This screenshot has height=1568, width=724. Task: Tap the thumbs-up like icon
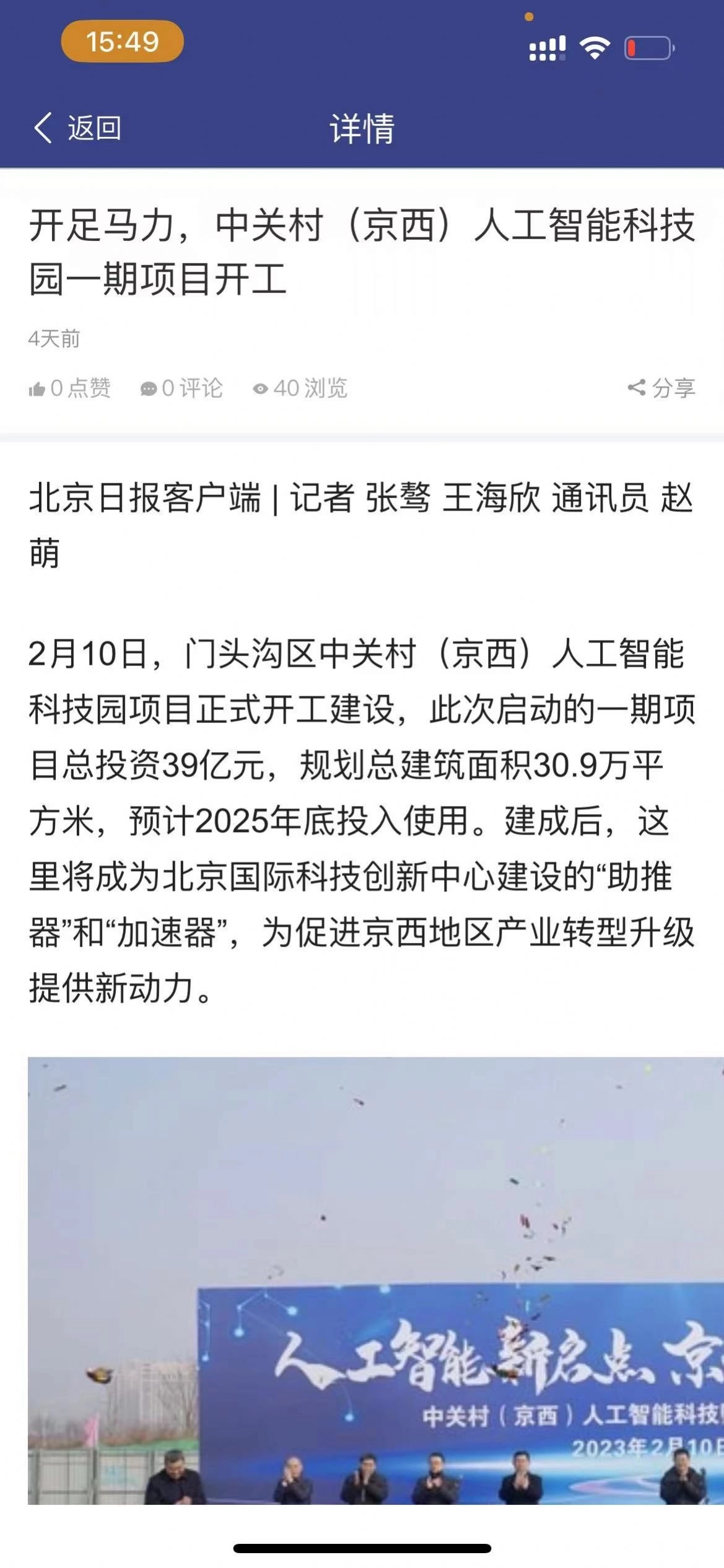37,388
